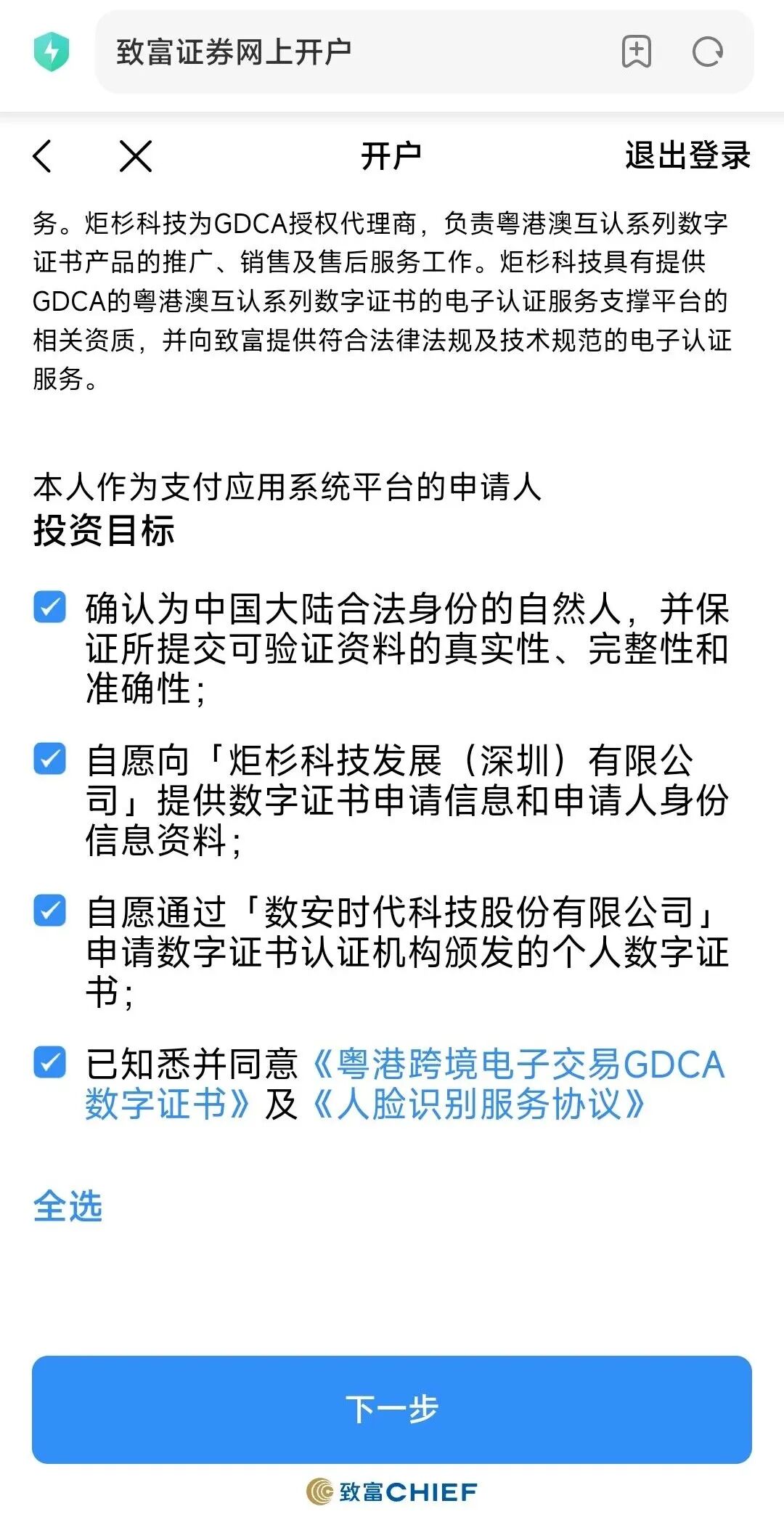The height and width of the screenshot is (1522, 784).
Task: Uncheck 确认为中国大陆合法身份的自然人 checkbox
Action: 50,607
